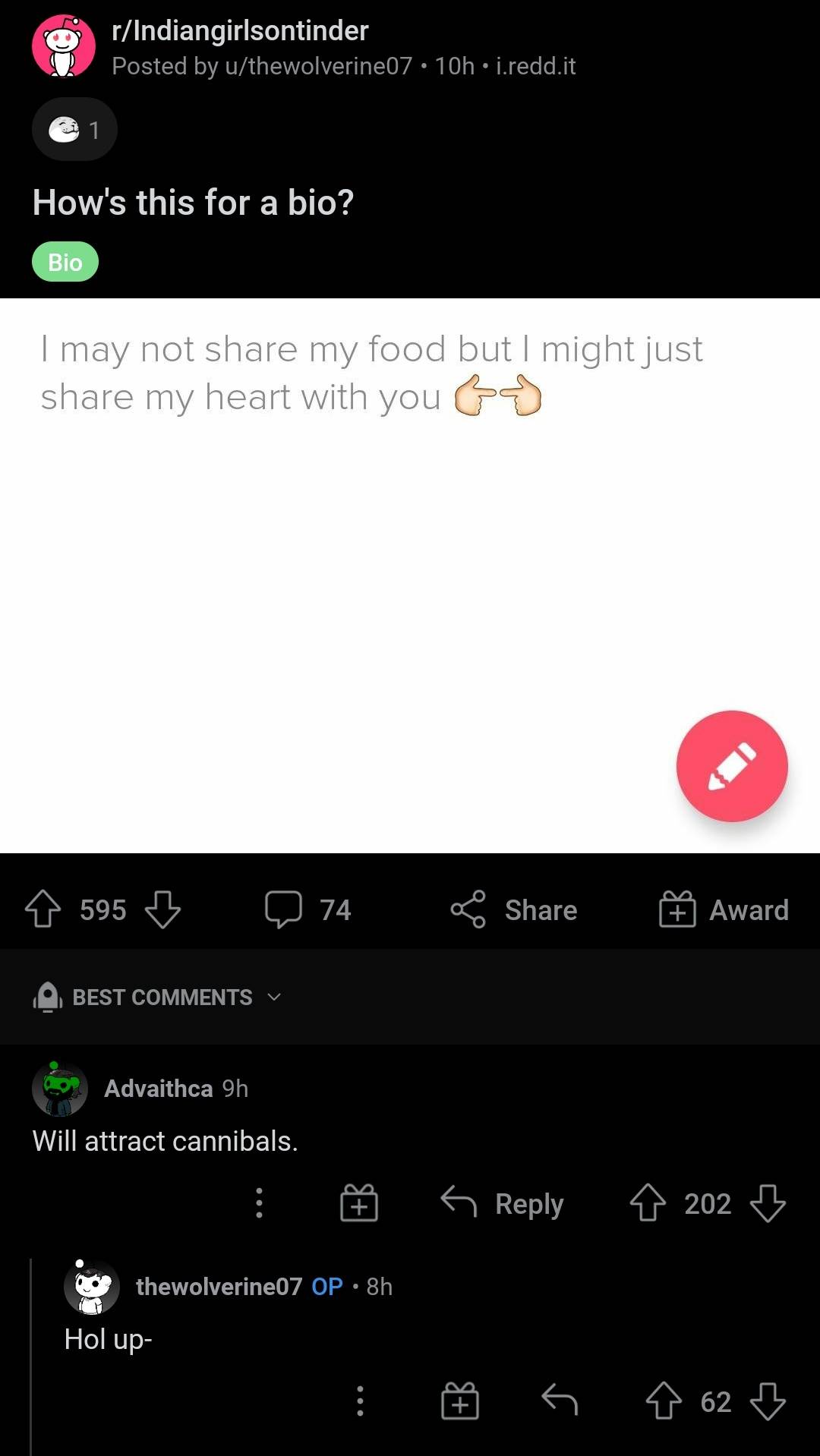Viewport: 820px width, 1456px height.
Task: Open the r/Indiangirlsontinder subreddit
Action: coord(235,30)
